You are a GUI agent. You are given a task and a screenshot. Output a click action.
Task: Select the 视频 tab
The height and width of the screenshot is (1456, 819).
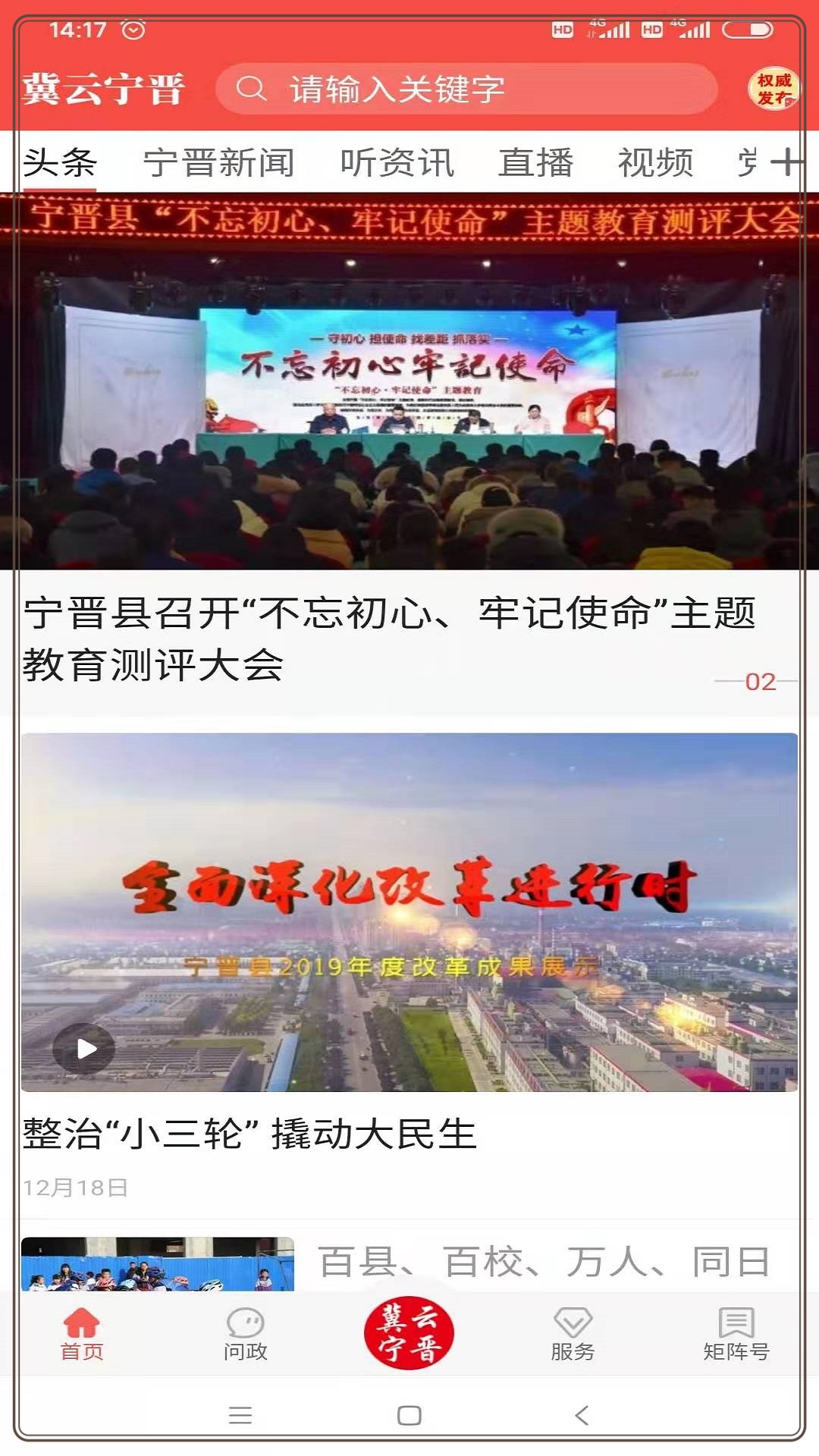pyautogui.click(x=655, y=163)
